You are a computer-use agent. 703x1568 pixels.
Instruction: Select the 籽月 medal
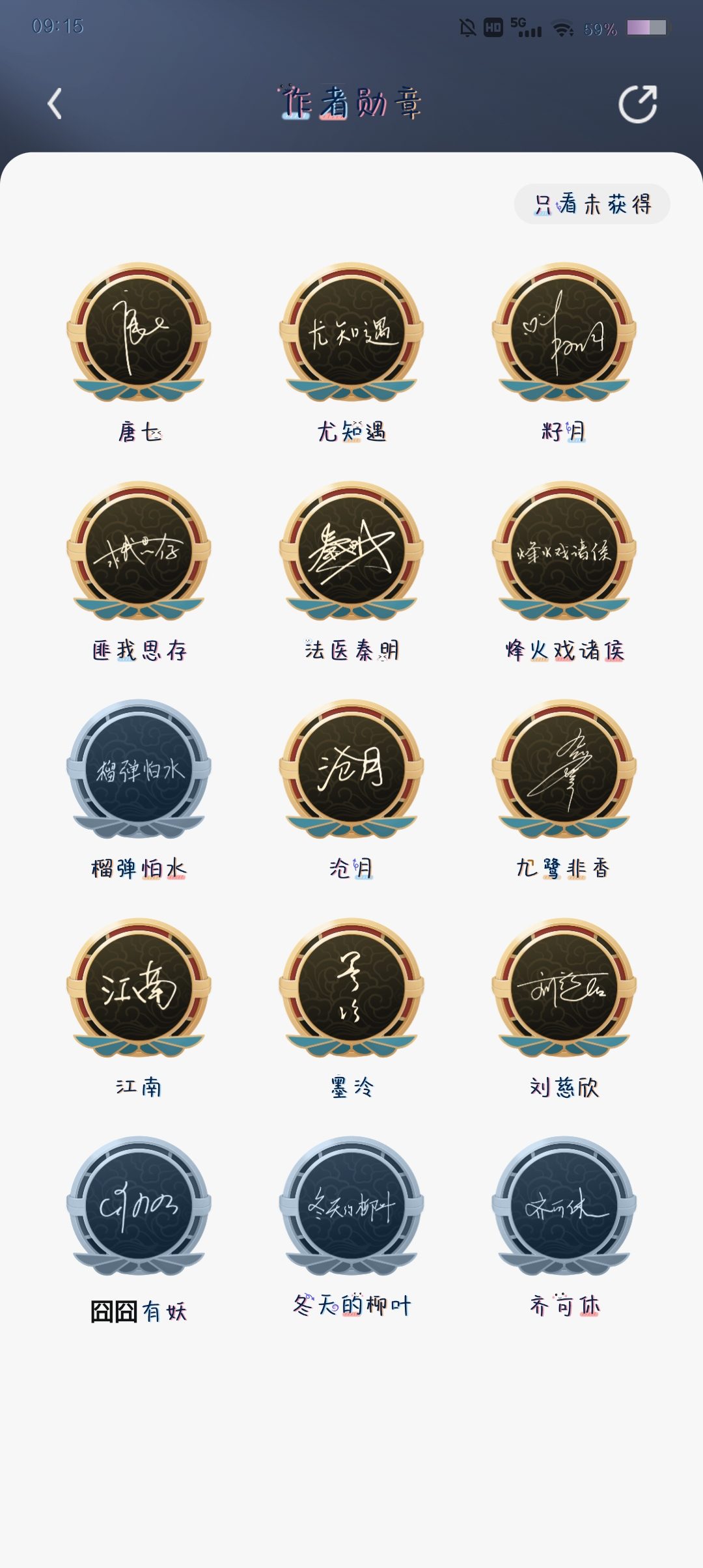pyautogui.click(x=564, y=332)
